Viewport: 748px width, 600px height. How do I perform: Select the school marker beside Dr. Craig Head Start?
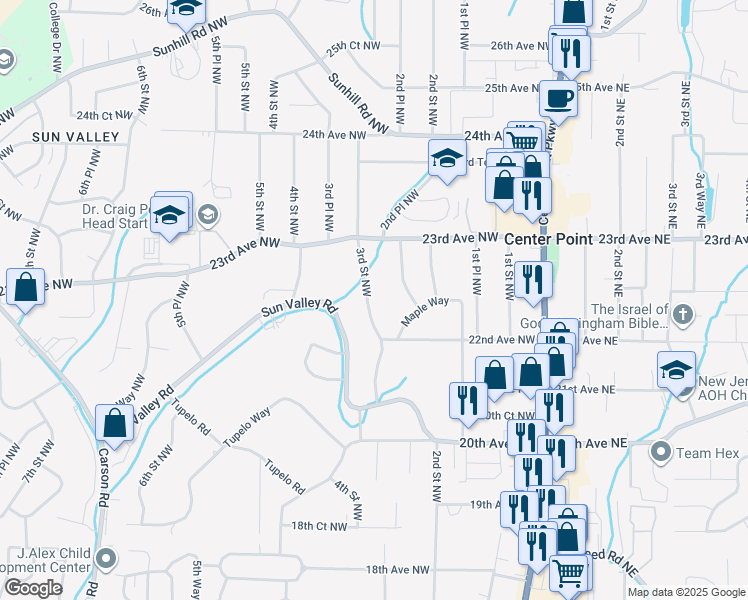[170, 216]
